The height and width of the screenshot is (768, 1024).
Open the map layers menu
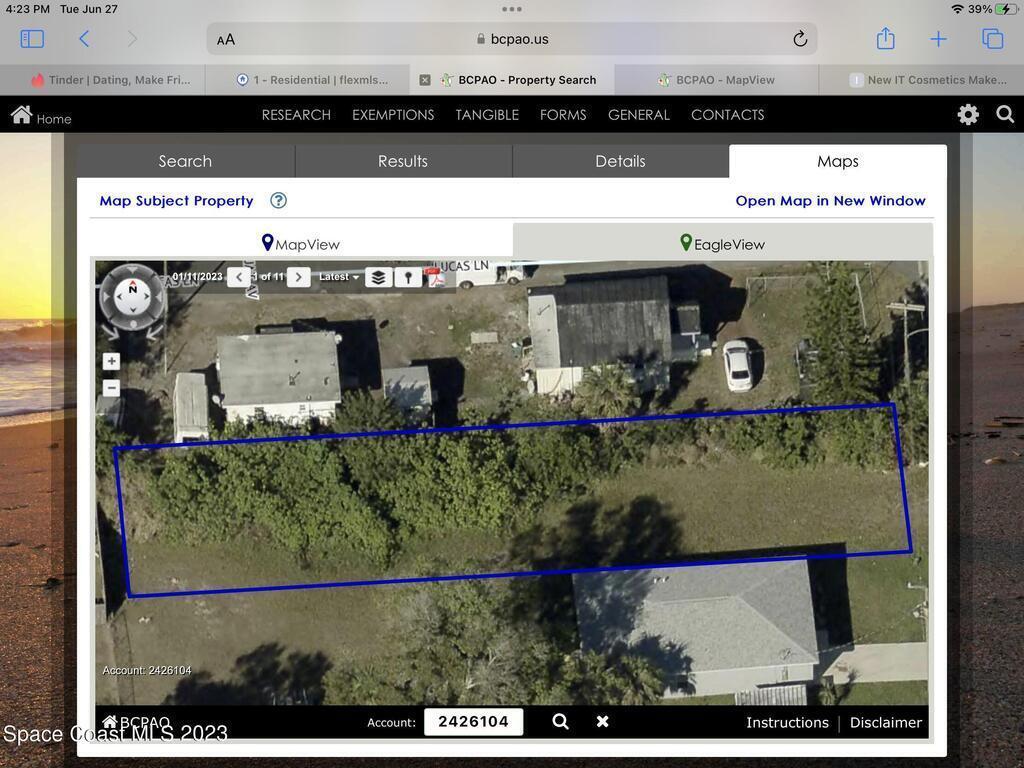pyautogui.click(x=377, y=277)
